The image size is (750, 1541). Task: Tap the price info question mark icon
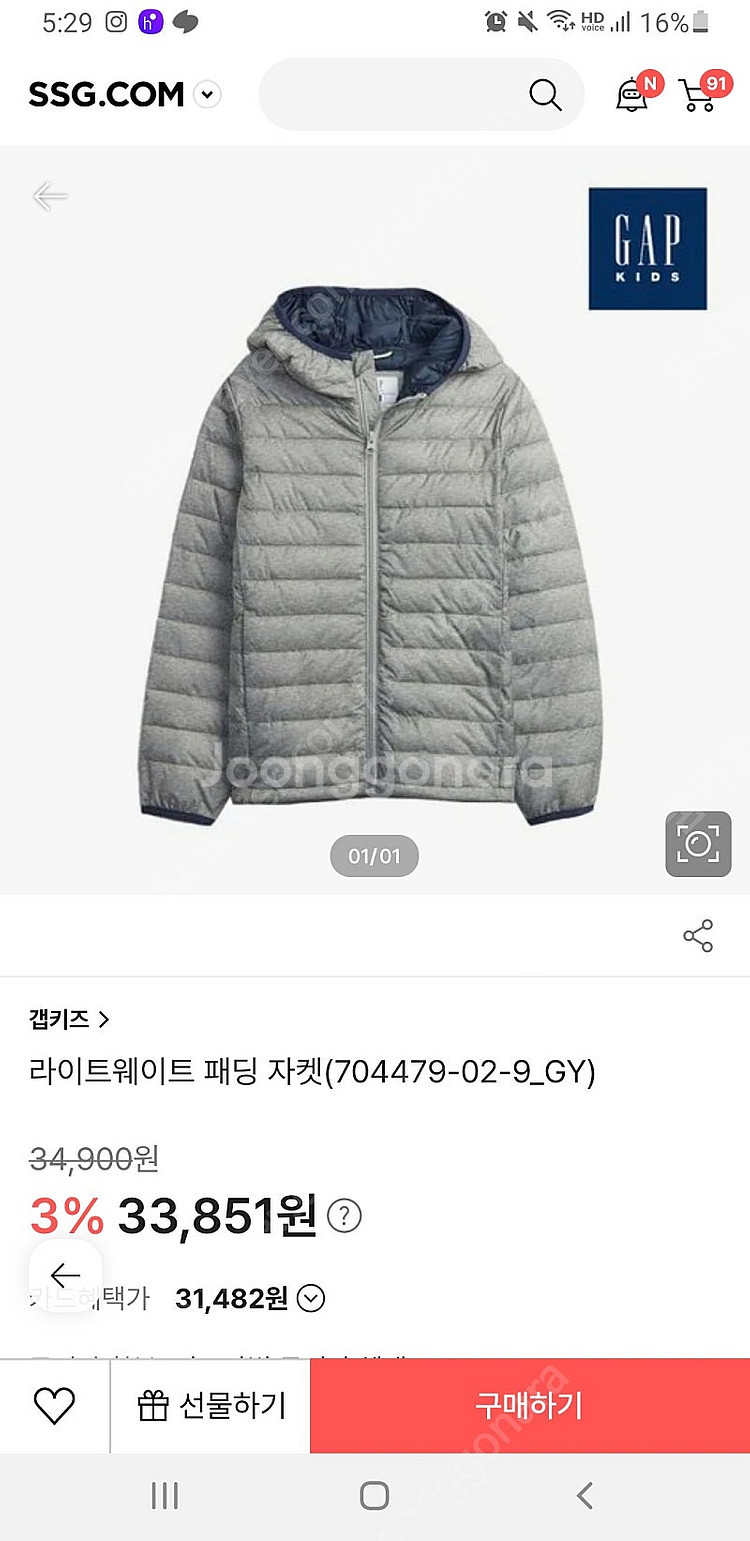345,1216
